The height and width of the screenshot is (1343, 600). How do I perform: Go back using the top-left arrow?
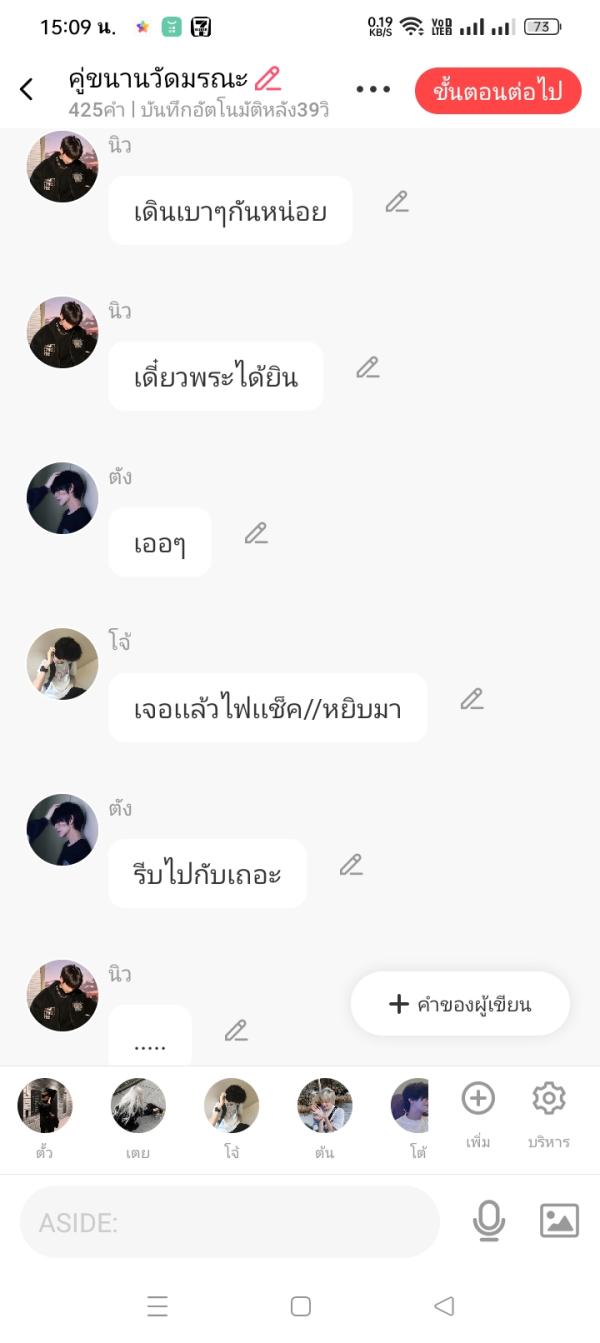click(x=27, y=89)
